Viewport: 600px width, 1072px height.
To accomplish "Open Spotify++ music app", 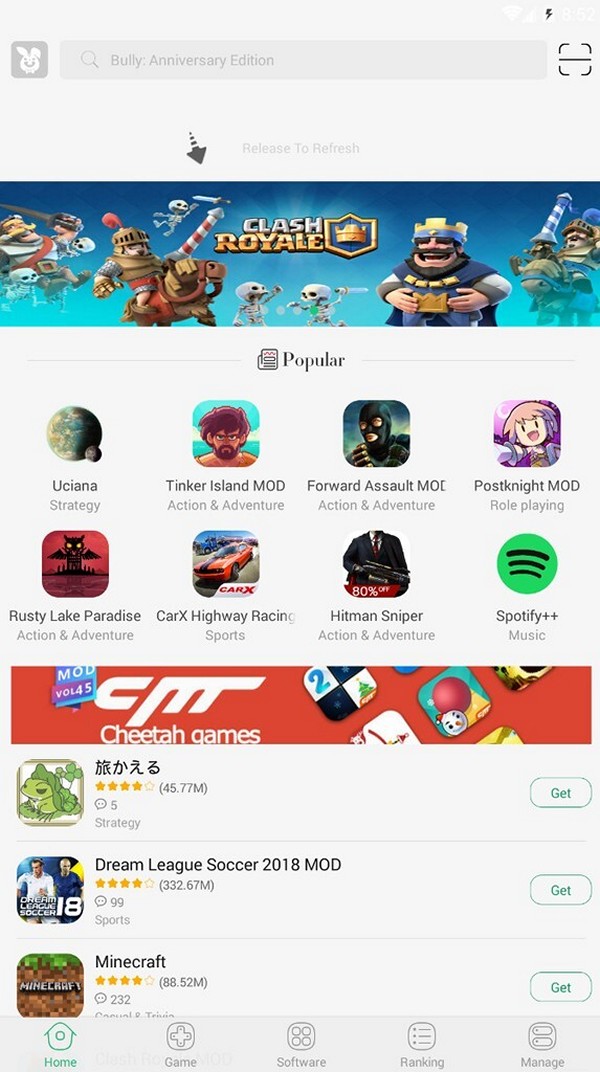I will tap(527, 586).
